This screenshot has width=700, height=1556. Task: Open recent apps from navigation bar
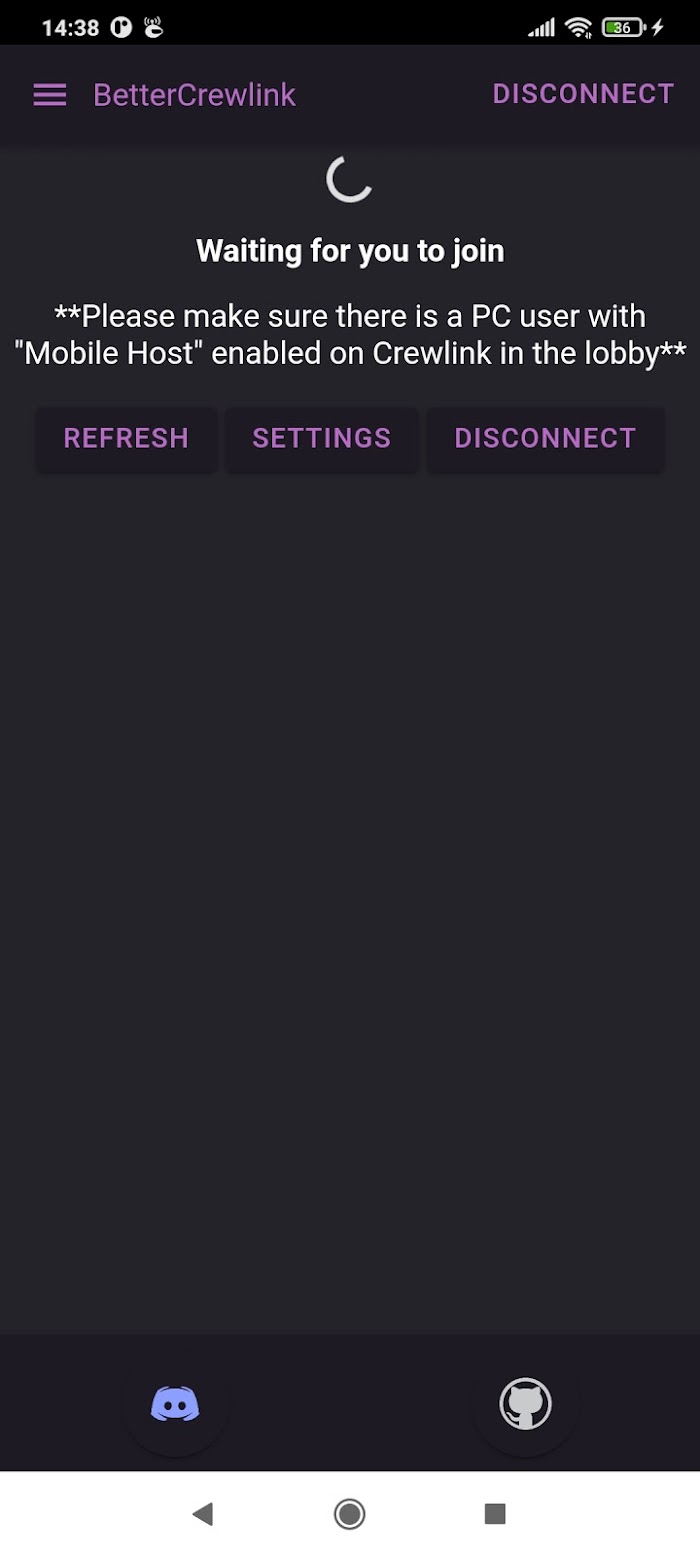pos(495,1514)
